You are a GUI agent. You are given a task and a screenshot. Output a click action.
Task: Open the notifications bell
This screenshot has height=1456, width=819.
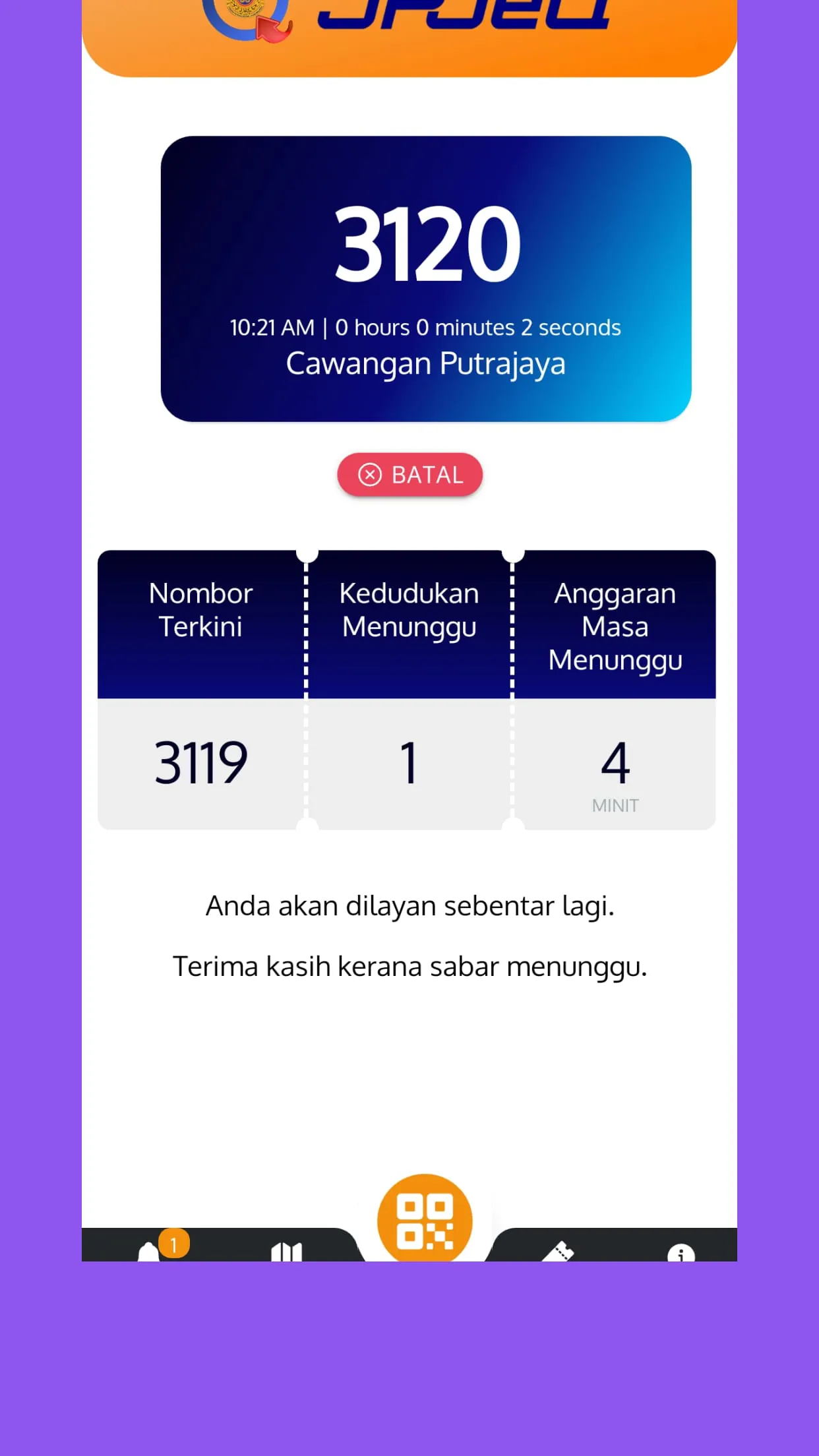click(150, 1251)
